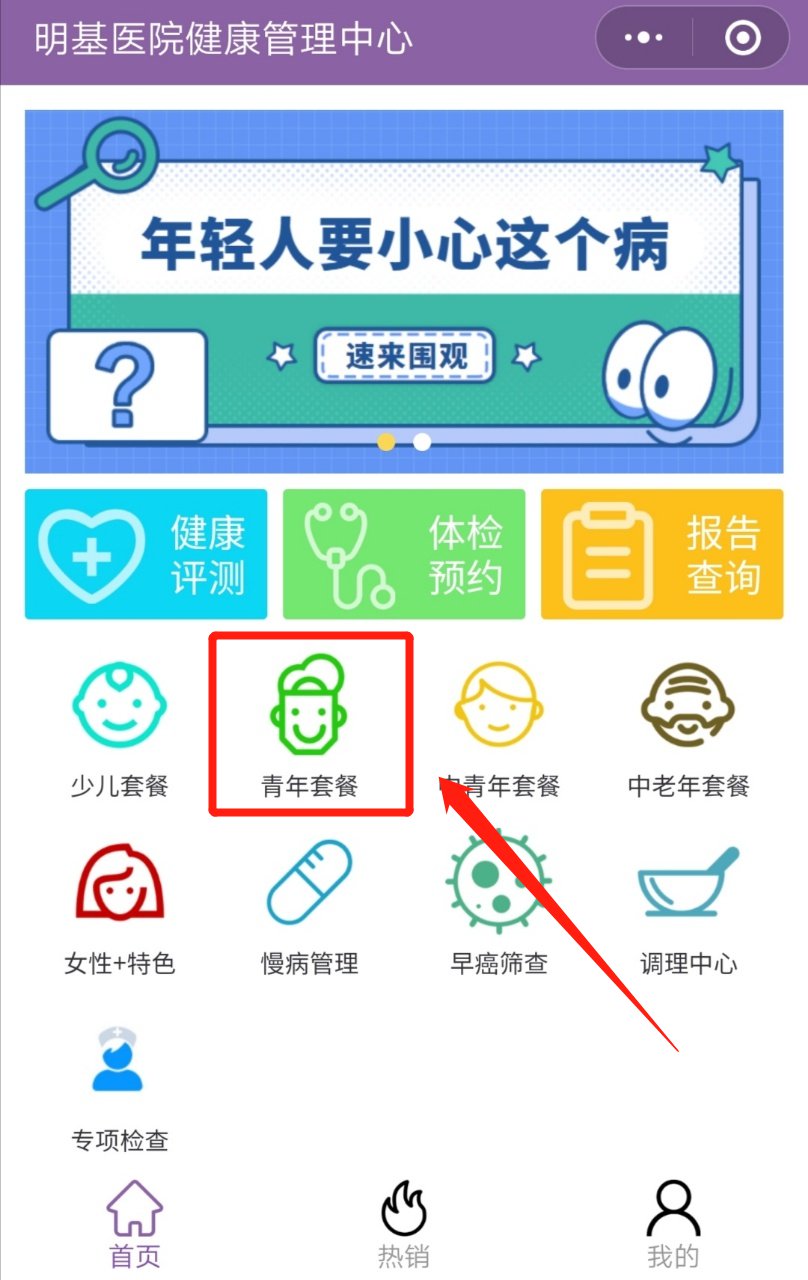The height and width of the screenshot is (1280, 808).
Task: Select the 少儿套餐 package
Action: pyautogui.click(x=119, y=730)
